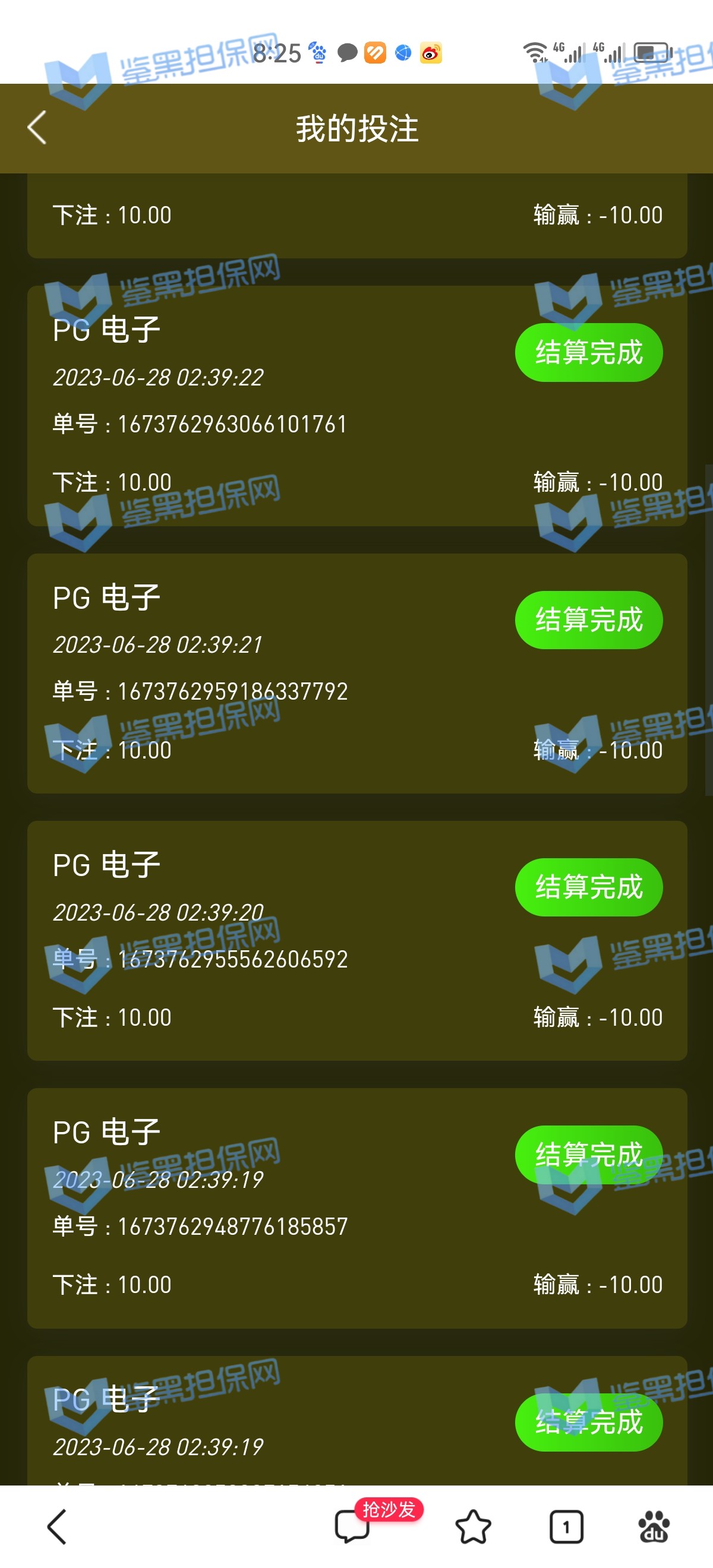The width and height of the screenshot is (713, 1568).
Task: Go back from the 我的投注 page
Action: click(37, 128)
